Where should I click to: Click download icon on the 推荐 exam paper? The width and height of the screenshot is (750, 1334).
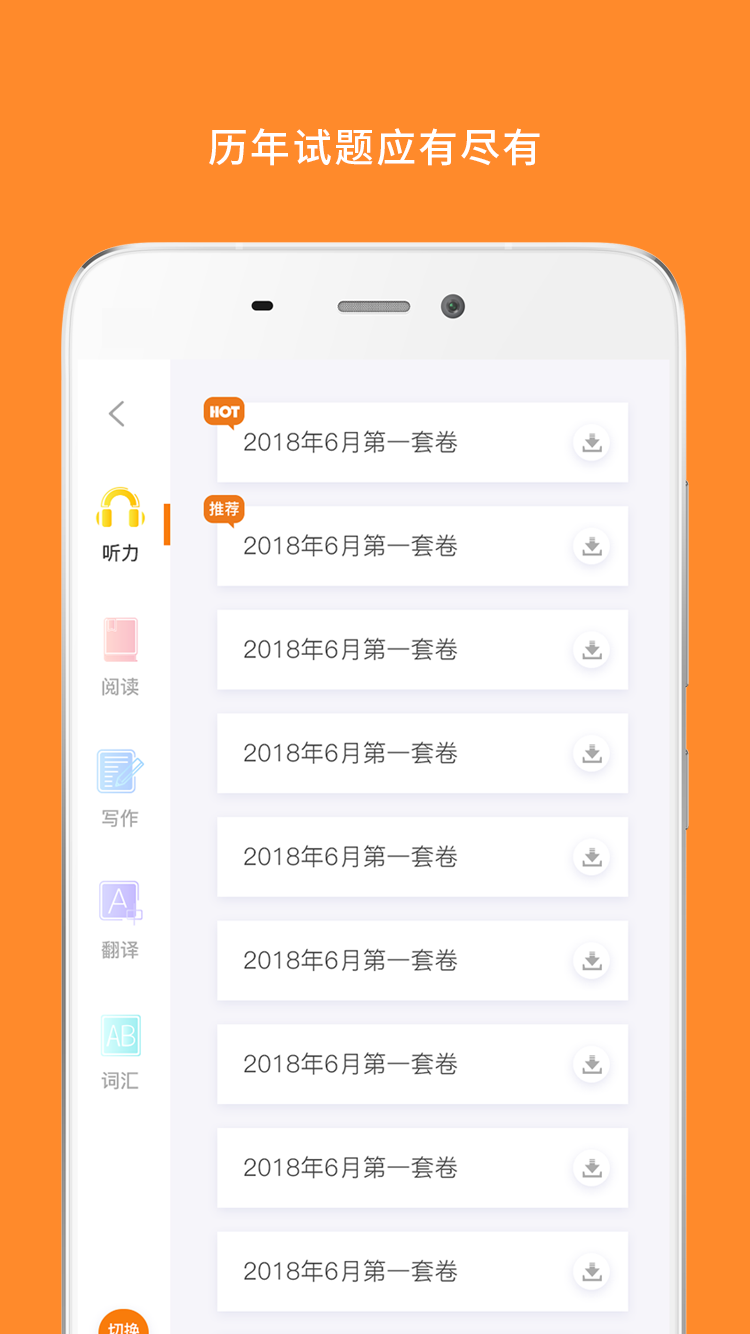coord(591,546)
